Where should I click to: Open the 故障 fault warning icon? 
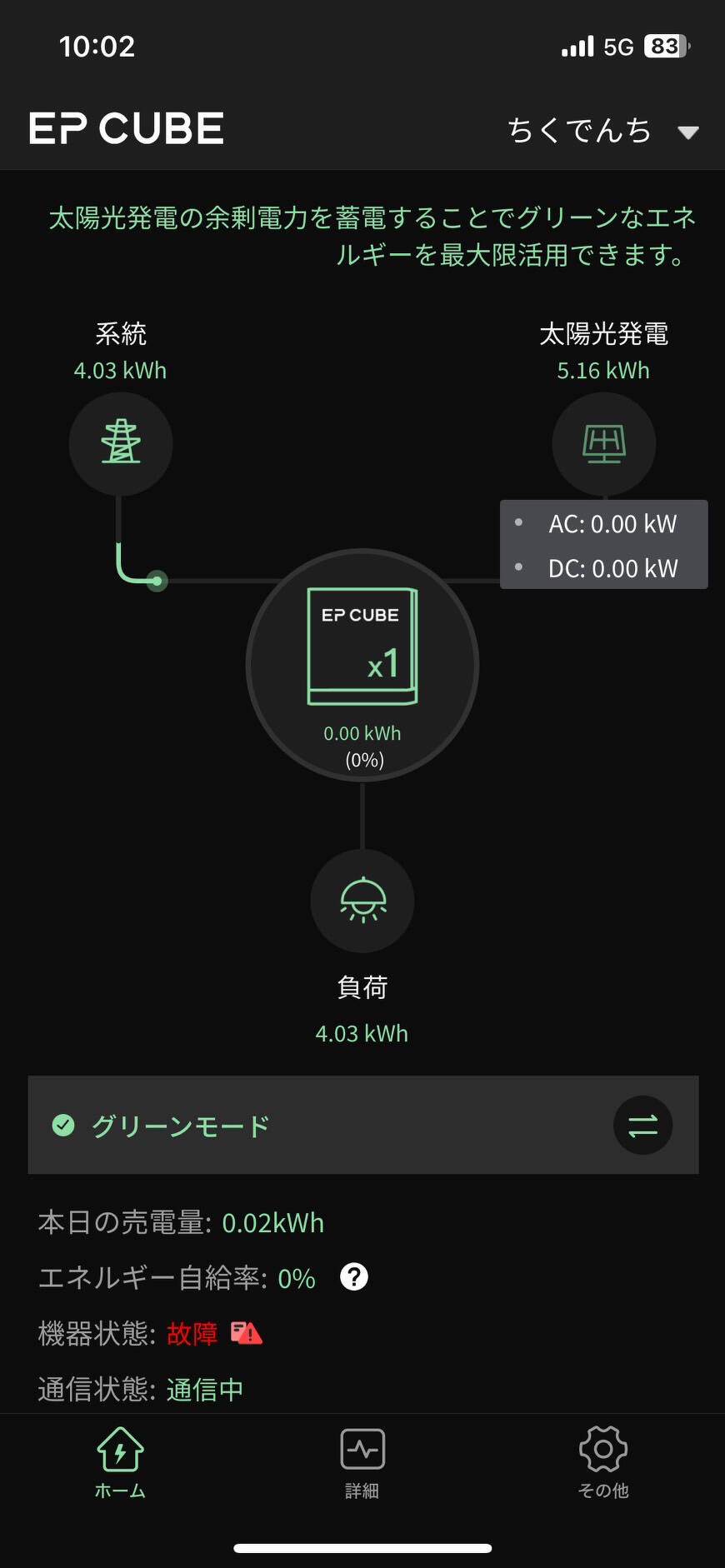(246, 1333)
